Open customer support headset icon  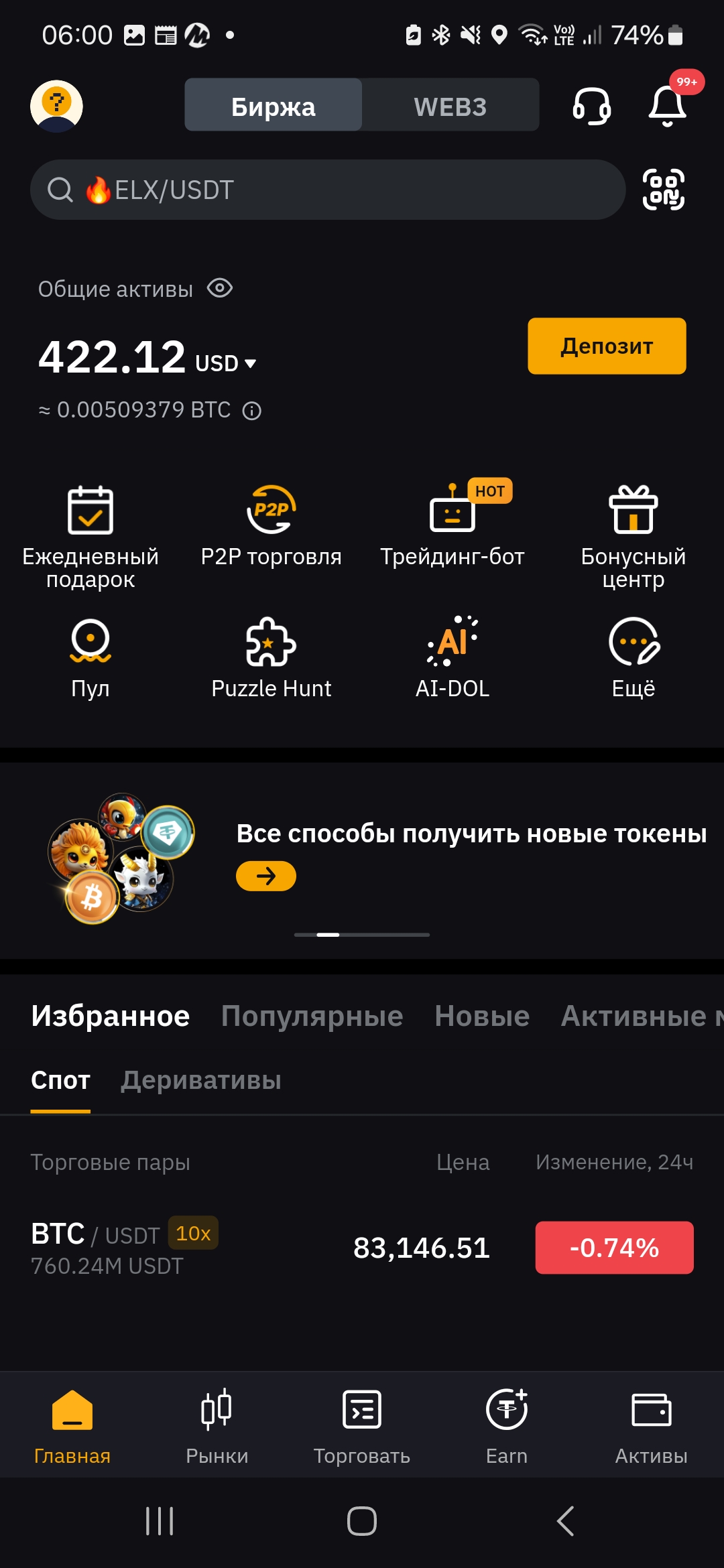tap(592, 107)
